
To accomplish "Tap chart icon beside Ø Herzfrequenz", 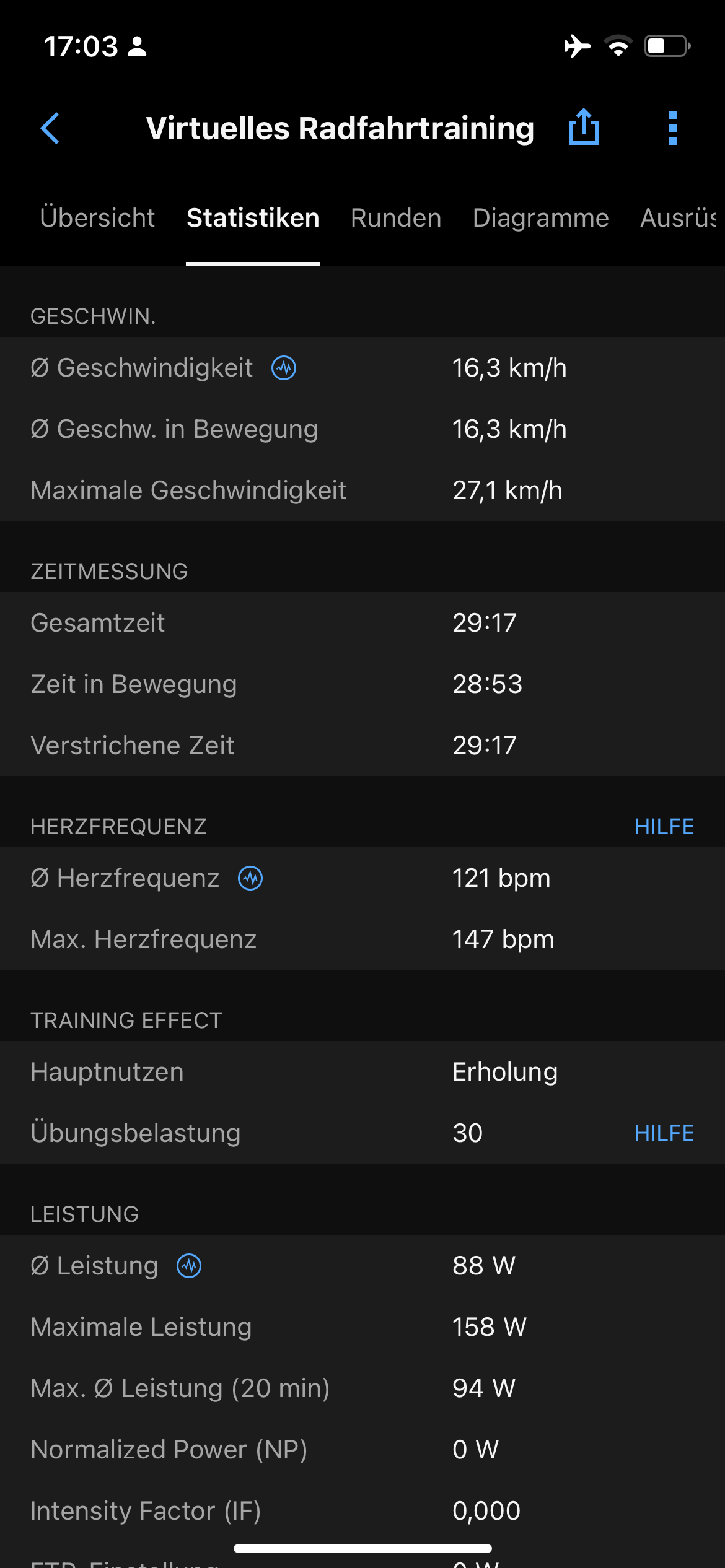I will [x=250, y=878].
